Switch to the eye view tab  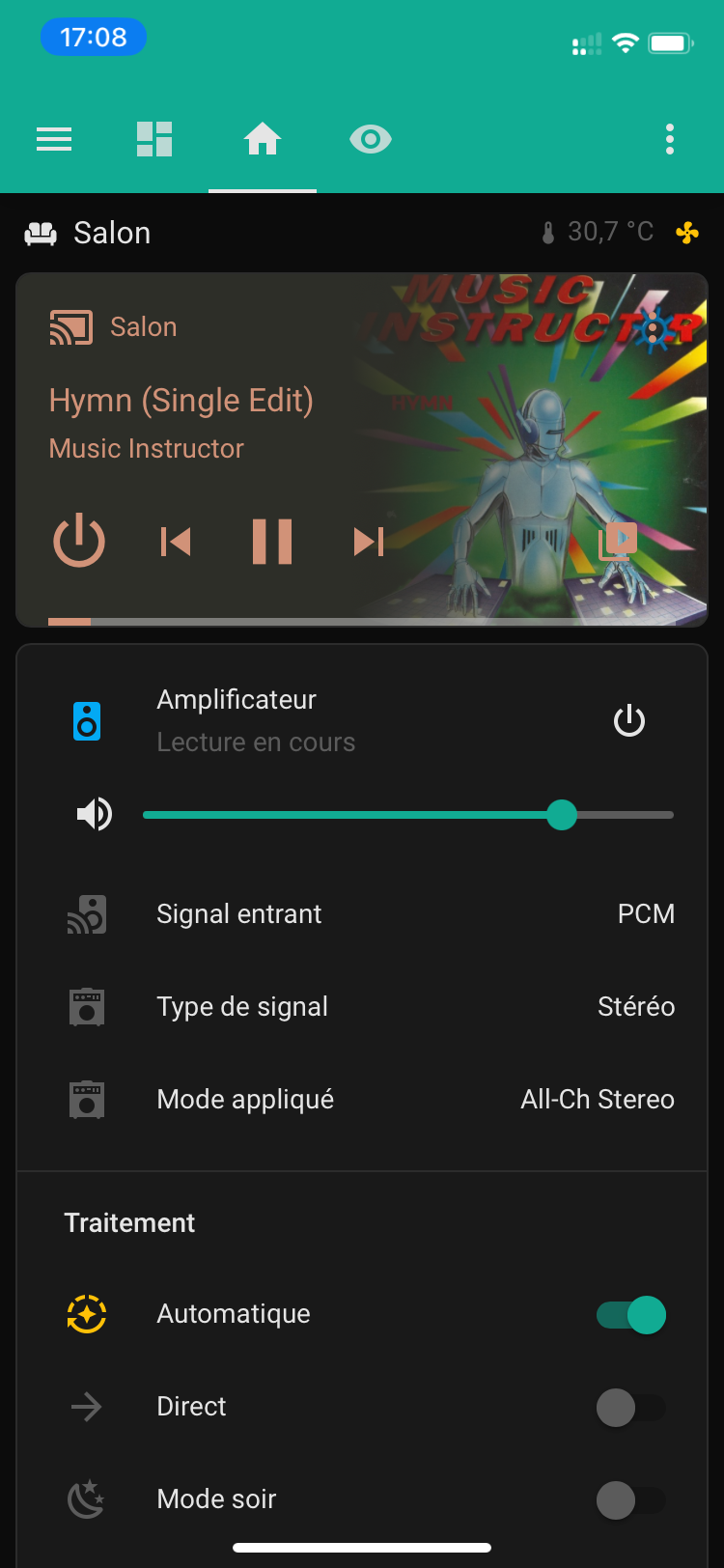pos(370,140)
